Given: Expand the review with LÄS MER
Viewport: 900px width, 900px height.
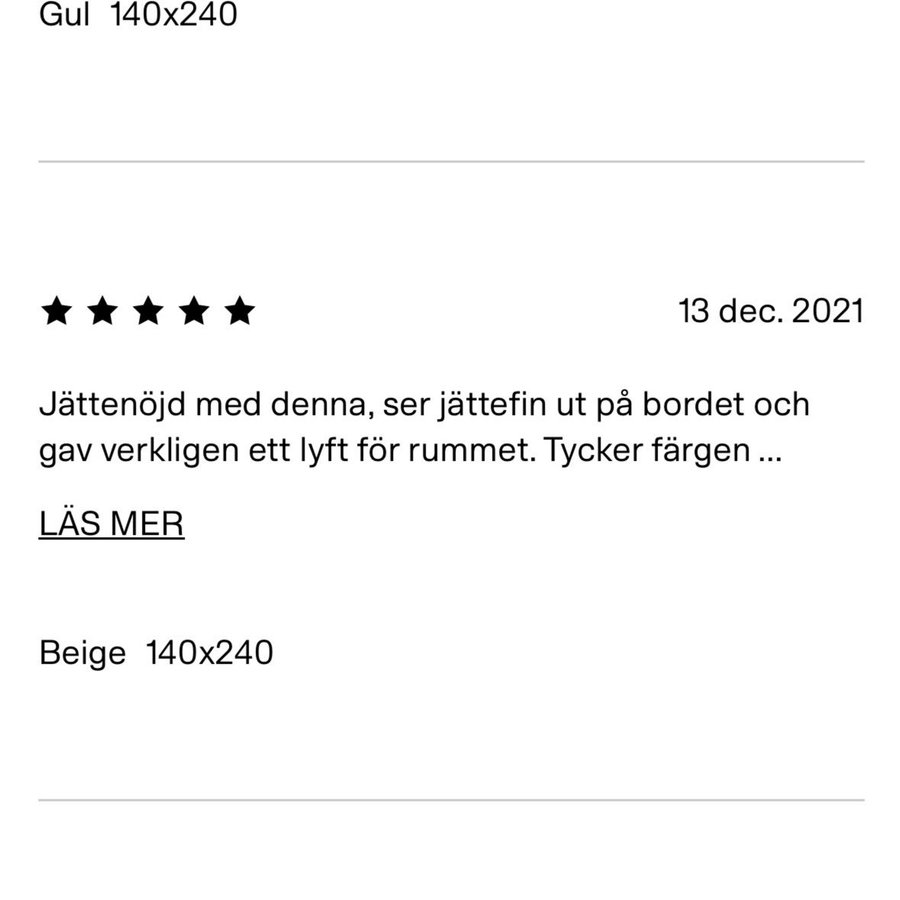Looking at the screenshot, I should point(111,523).
